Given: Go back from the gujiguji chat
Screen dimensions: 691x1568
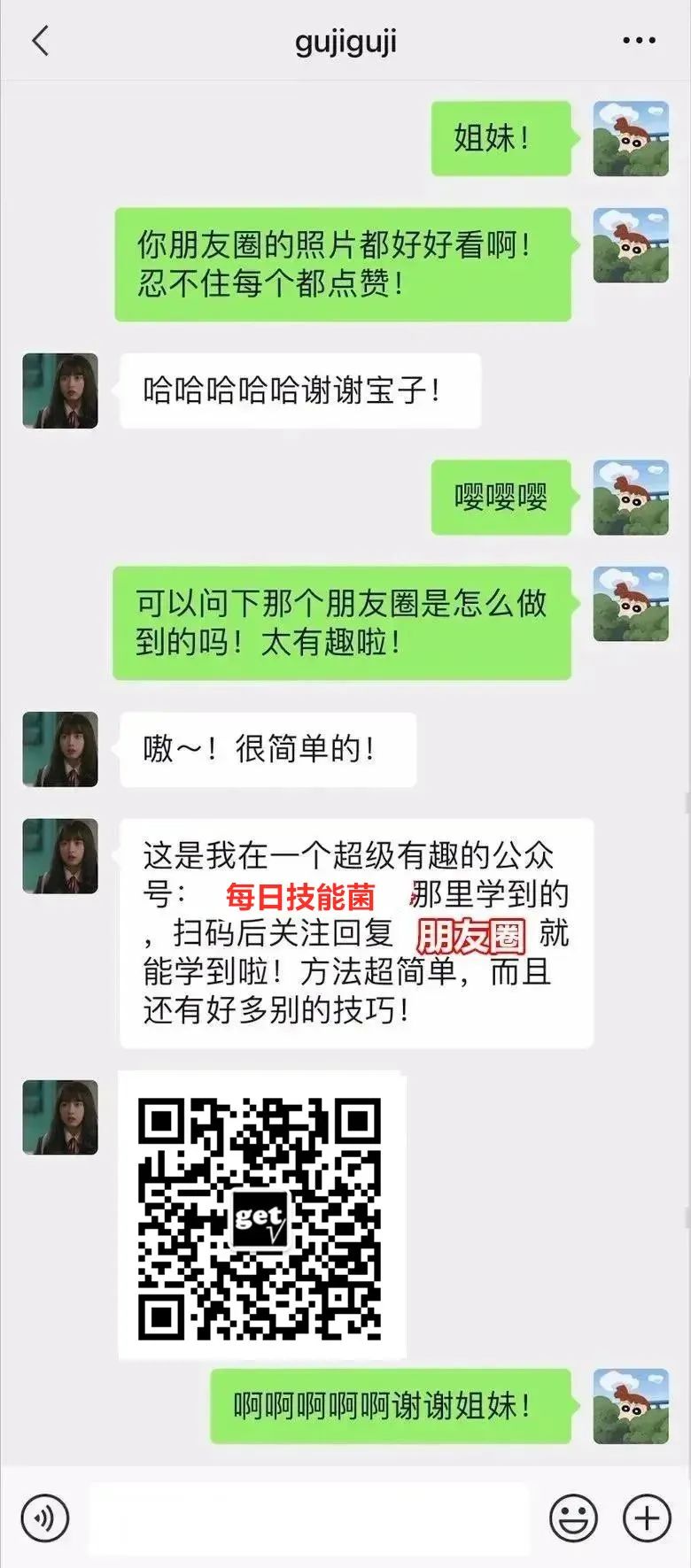Looking at the screenshot, I should pos(41,41).
